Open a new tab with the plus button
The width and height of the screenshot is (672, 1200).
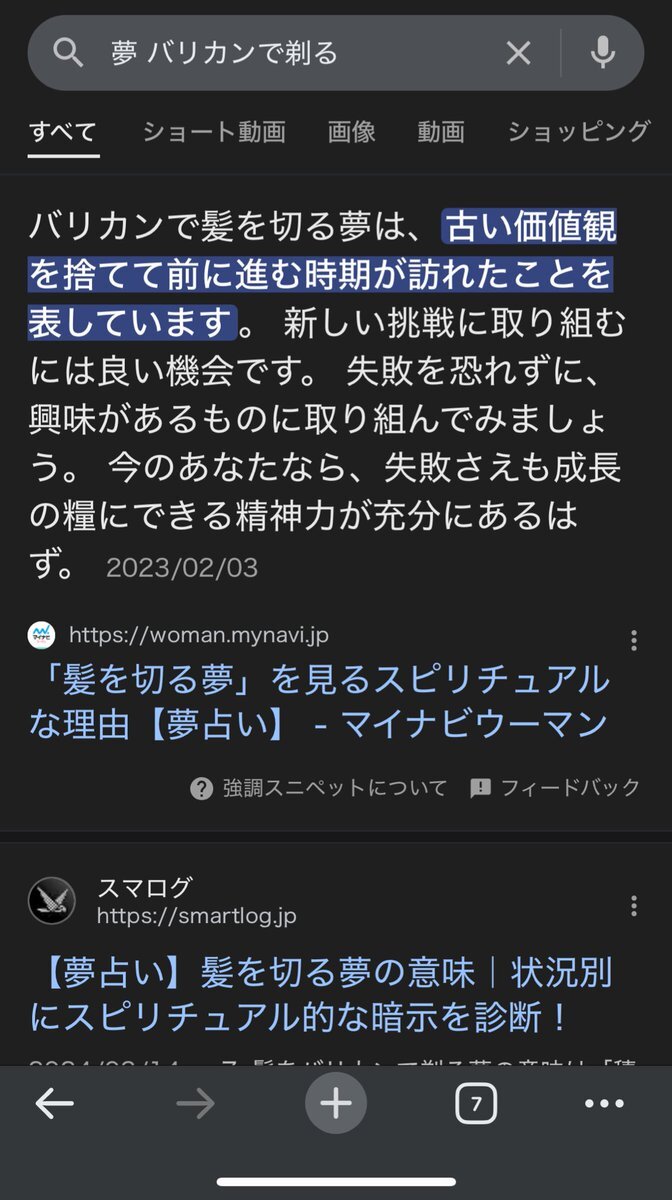(336, 1104)
